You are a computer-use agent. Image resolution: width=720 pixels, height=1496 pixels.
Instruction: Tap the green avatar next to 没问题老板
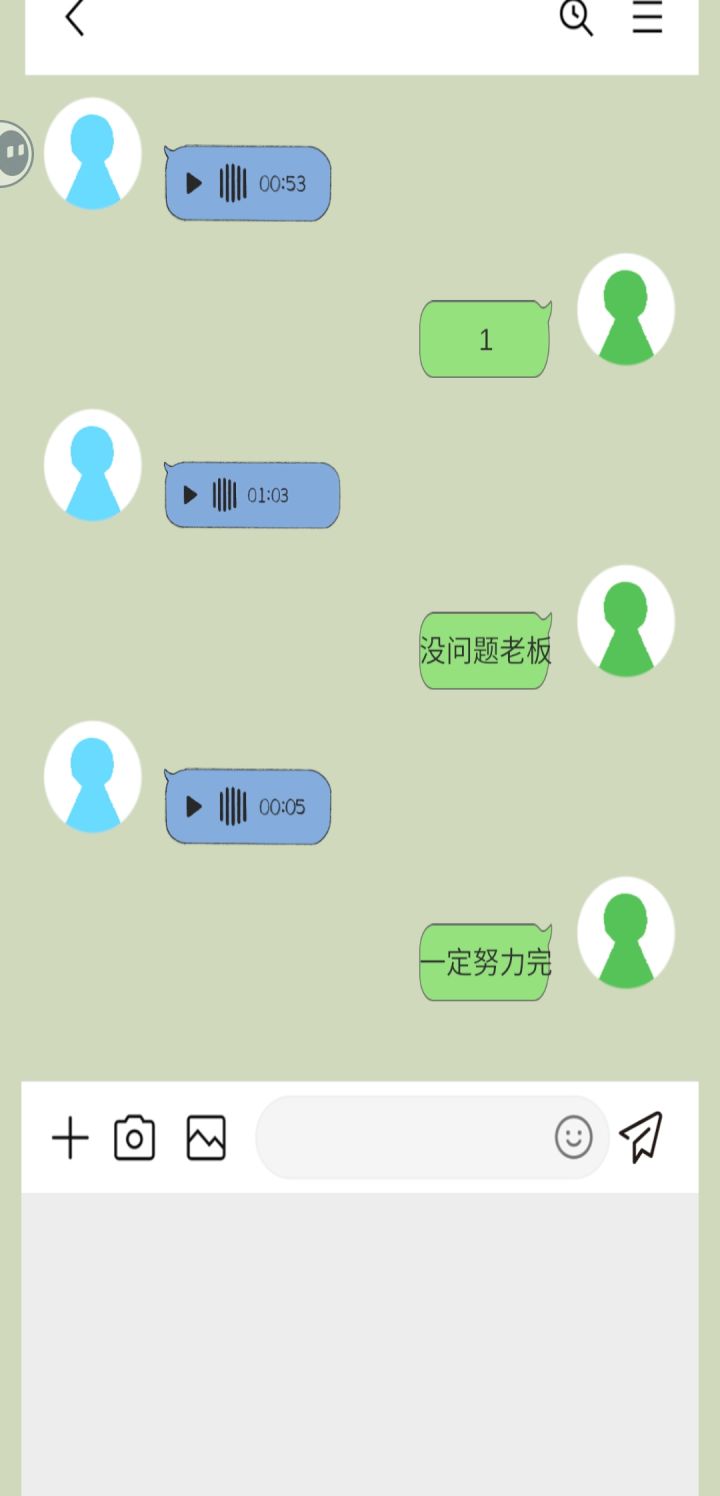626,621
